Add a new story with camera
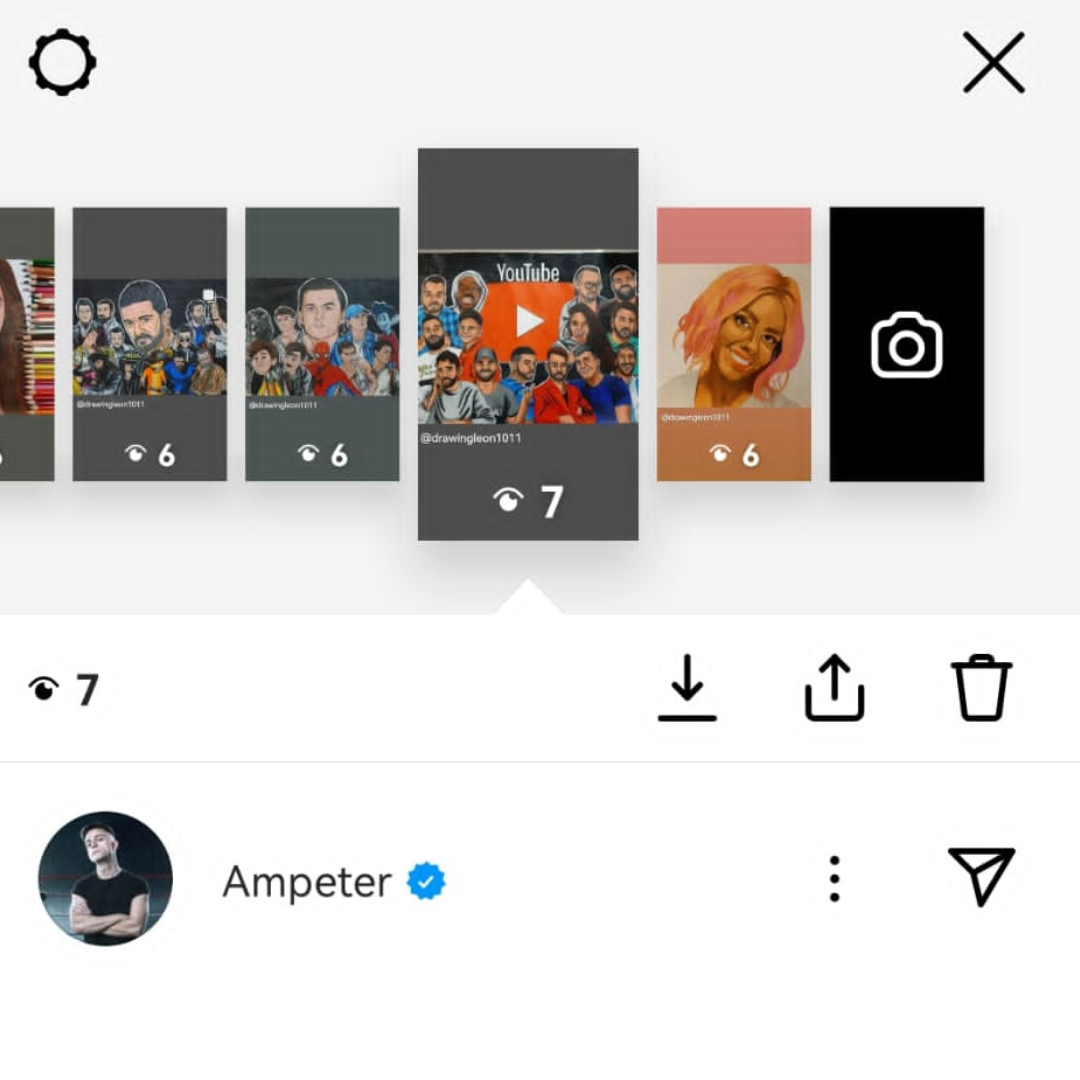Screen dimensions: 1080x1080 (x=906, y=345)
